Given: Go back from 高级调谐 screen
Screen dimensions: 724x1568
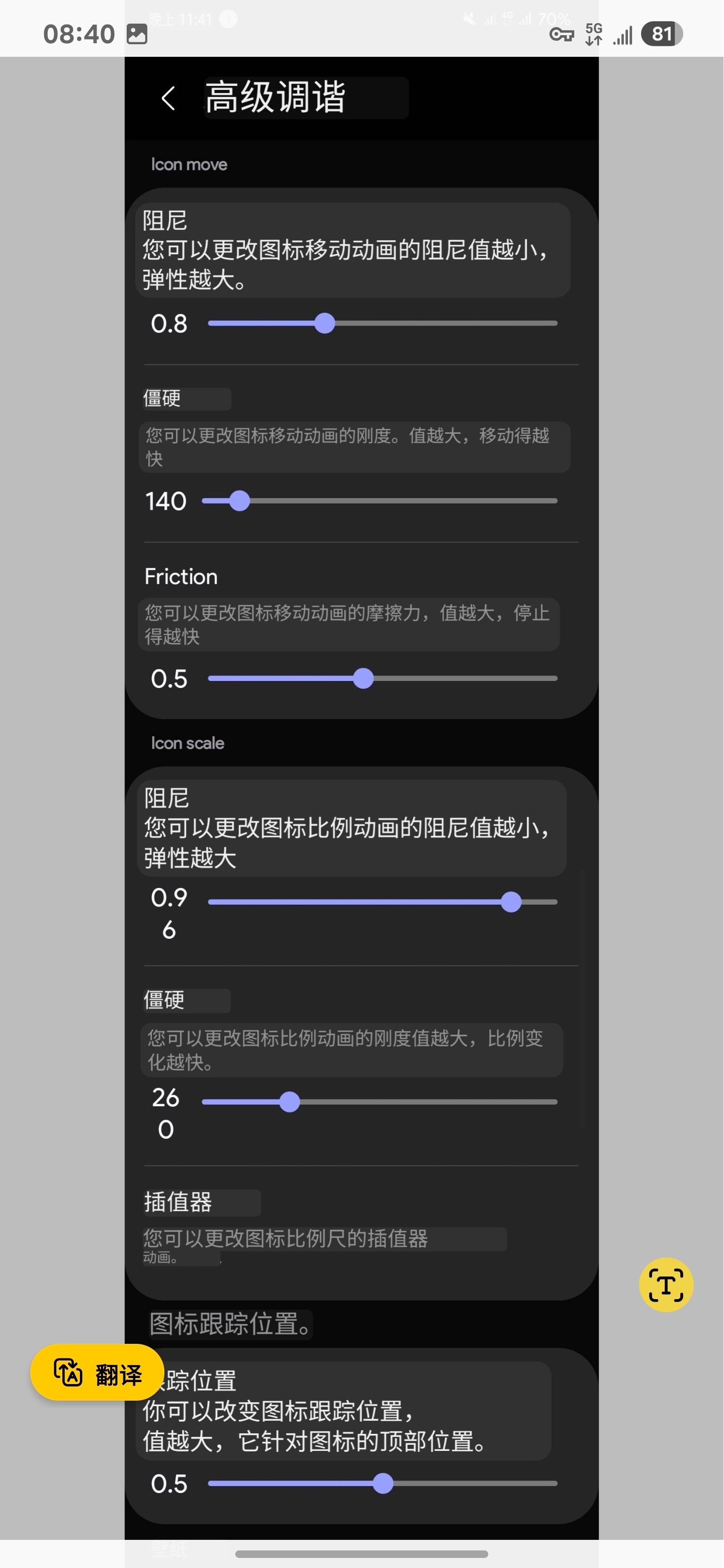Looking at the screenshot, I should coord(168,98).
